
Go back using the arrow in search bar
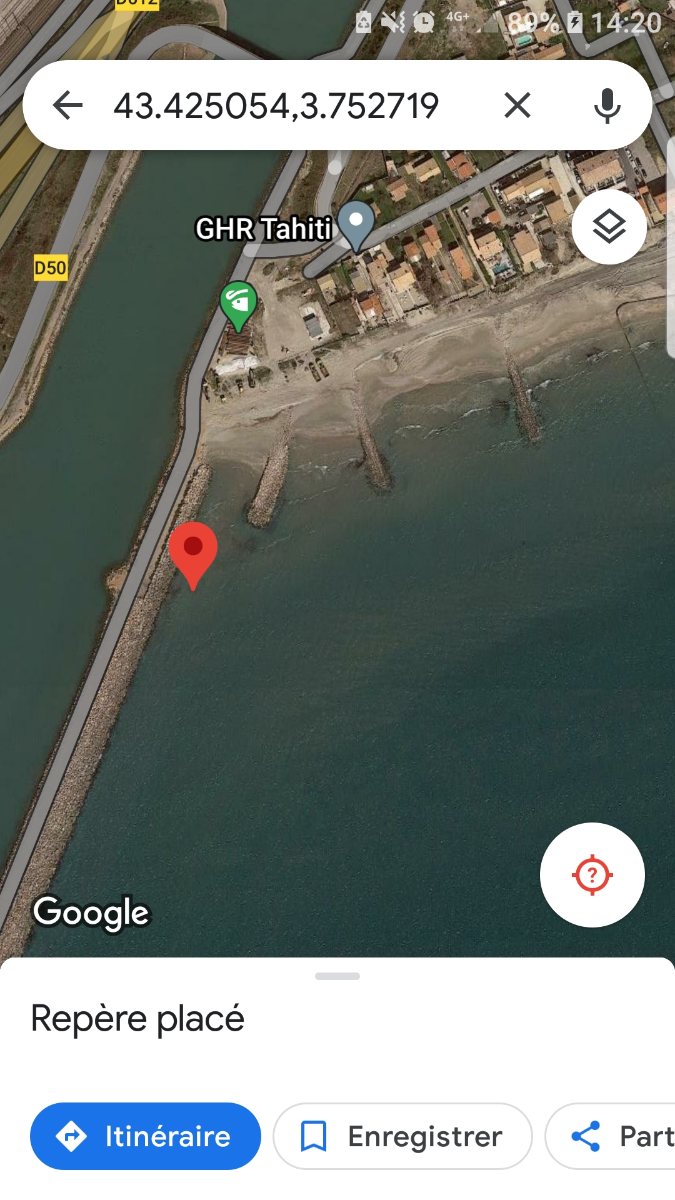click(x=67, y=105)
